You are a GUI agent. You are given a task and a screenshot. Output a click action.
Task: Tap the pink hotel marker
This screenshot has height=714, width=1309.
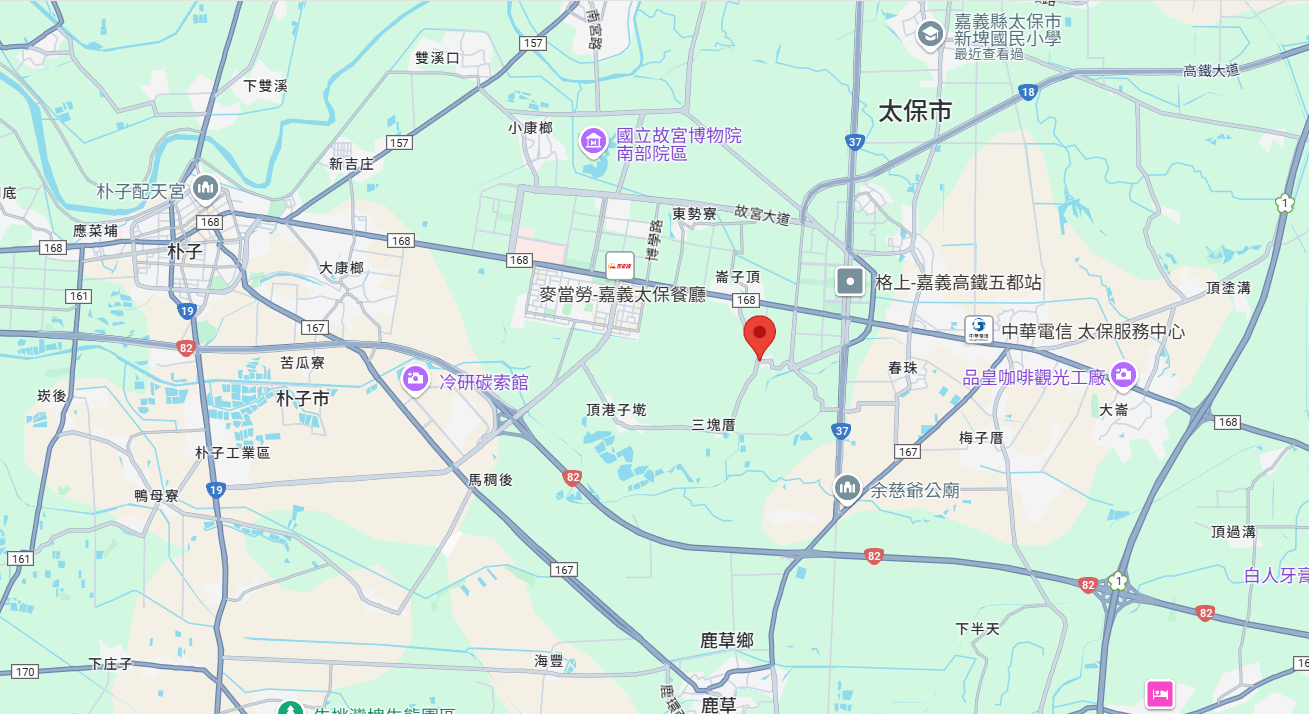tap(1159, 692)
